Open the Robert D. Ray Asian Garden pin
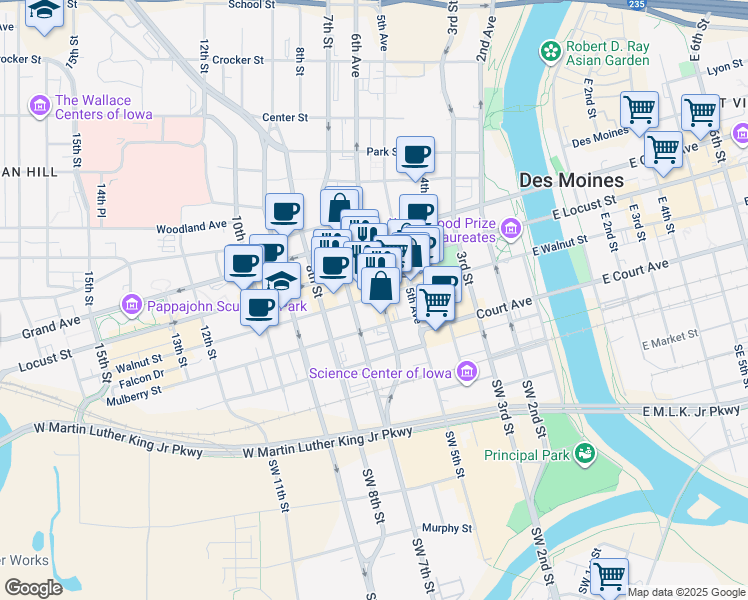748x600 pixels. click(549, 51)
